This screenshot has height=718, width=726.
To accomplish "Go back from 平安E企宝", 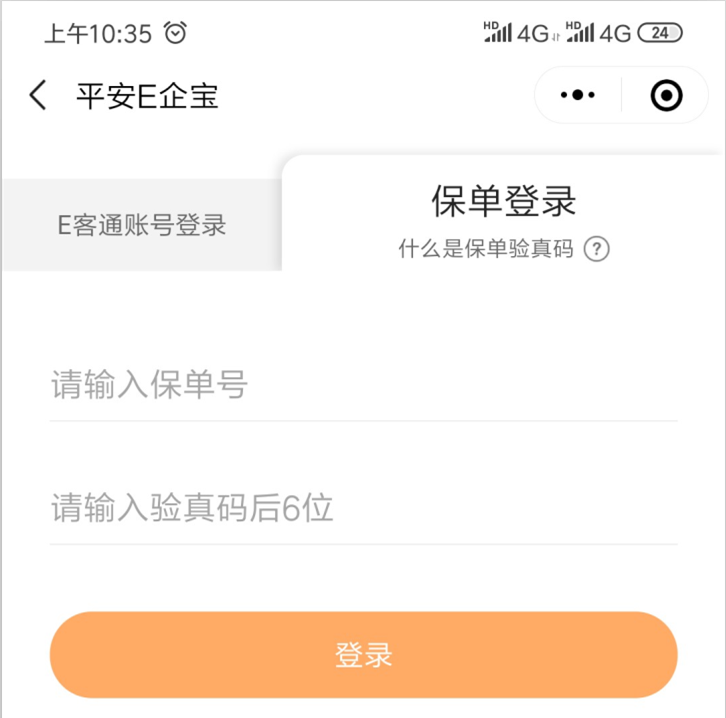I will pyautogui.click(x=38, y=96).
